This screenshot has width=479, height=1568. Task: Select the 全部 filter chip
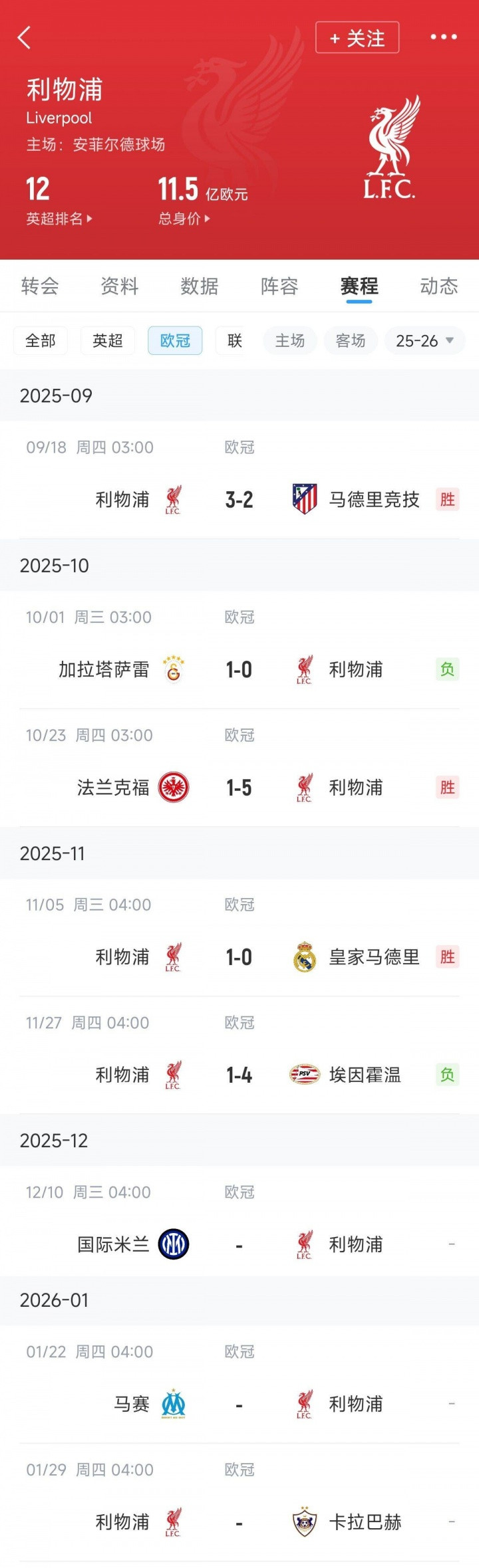click(41, 341)
